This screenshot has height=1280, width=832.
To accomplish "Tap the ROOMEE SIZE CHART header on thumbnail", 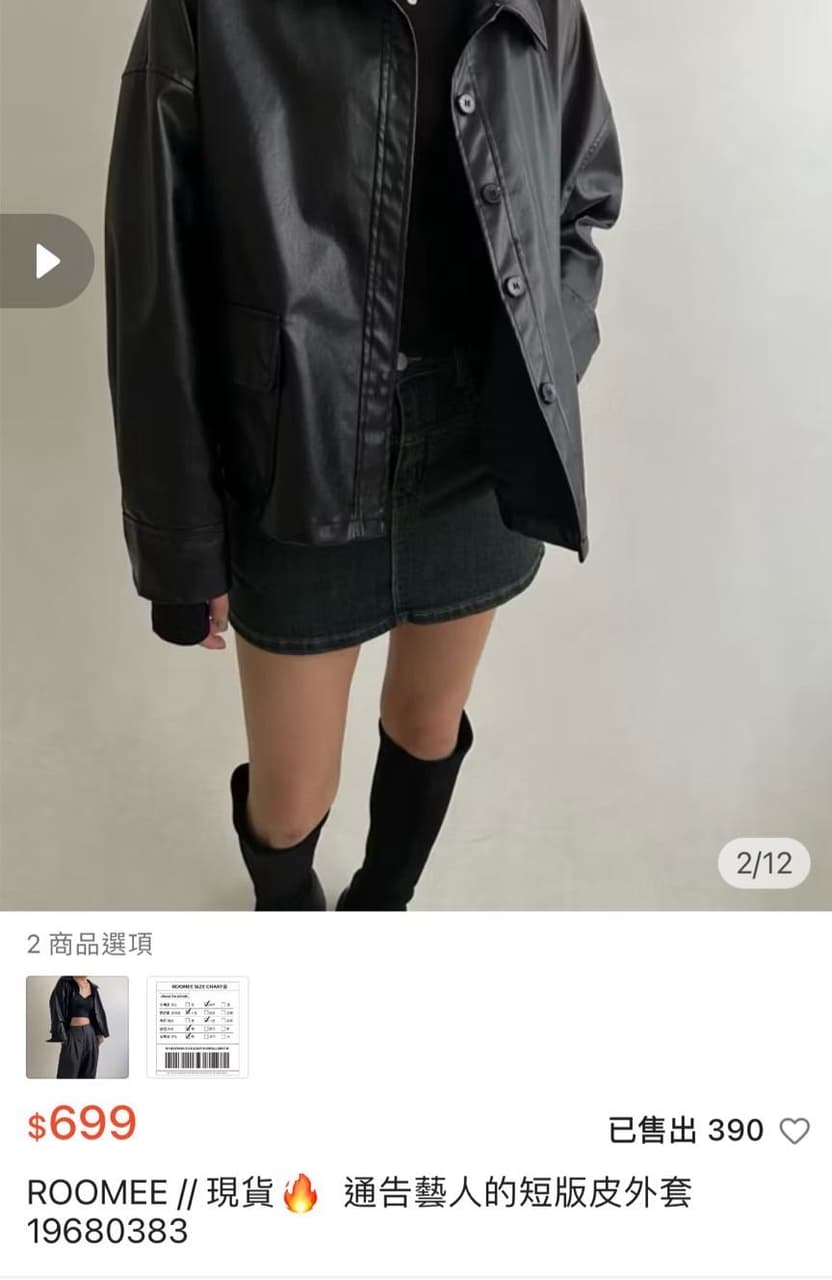I will 200,985.
